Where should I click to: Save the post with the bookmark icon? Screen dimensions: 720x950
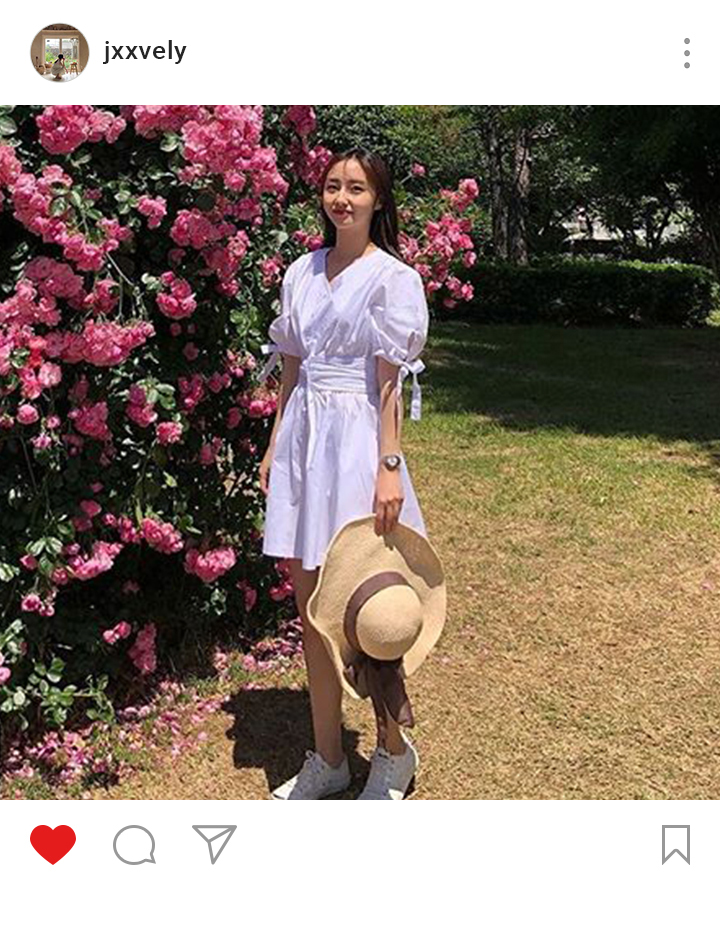(675, 844)
